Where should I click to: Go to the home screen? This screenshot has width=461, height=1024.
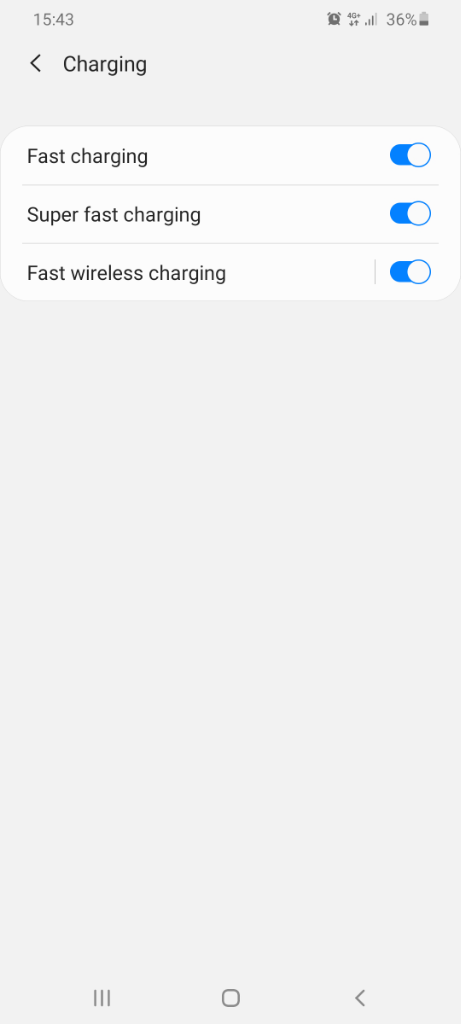coord(230,997)
